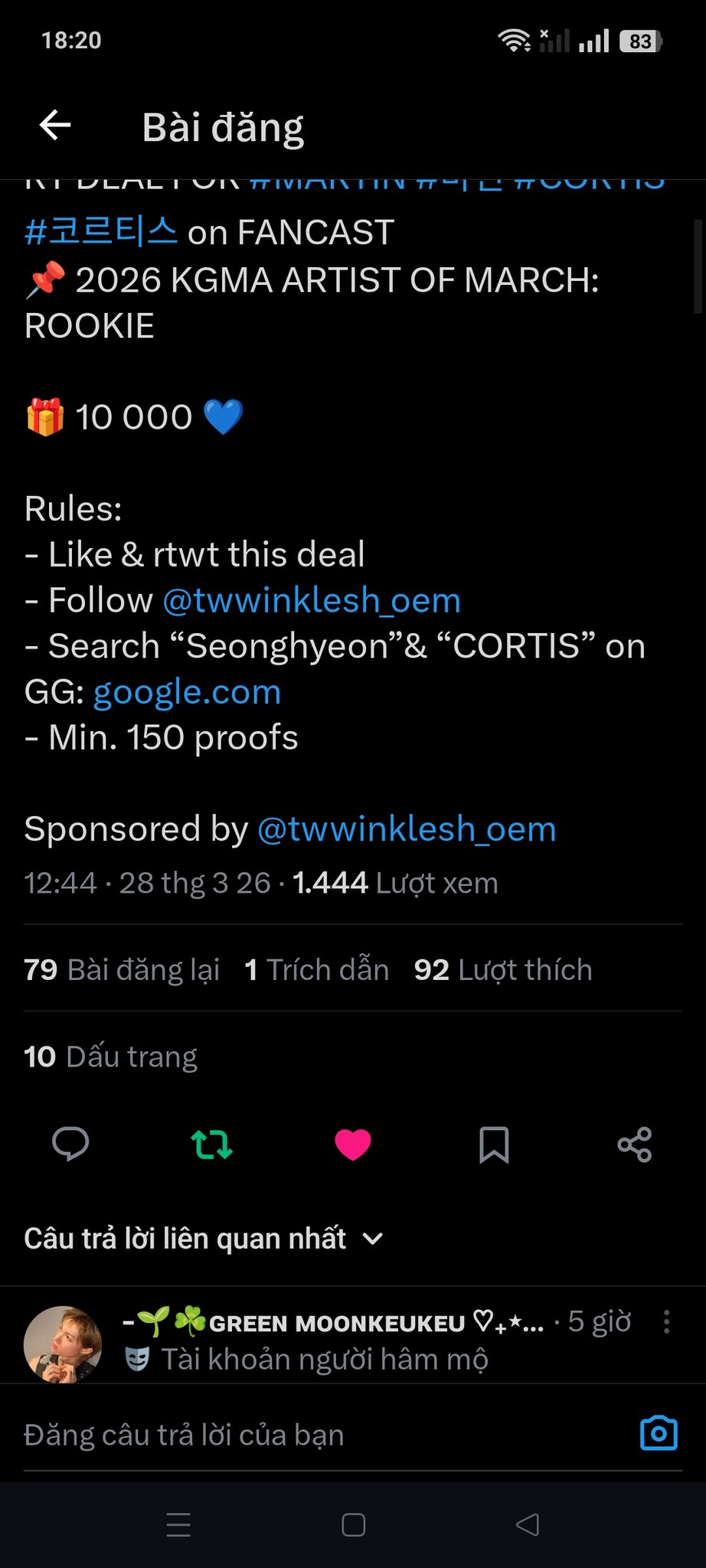Open recent apps from navigation bar
706x1568 pixels.
[178, 1525]
